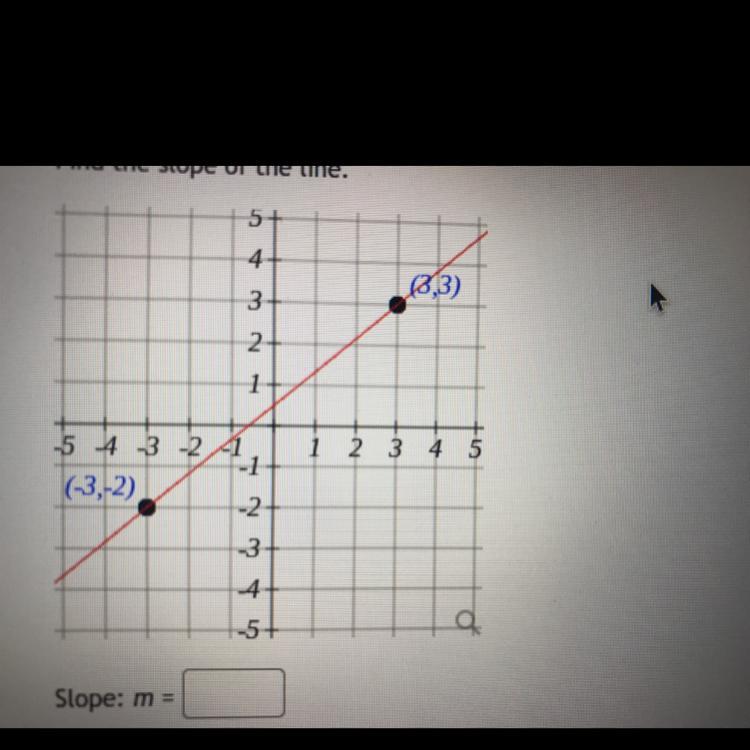Enlarge the graph with the magnifier icon
The image size is (750, 750).
point(466,623)
